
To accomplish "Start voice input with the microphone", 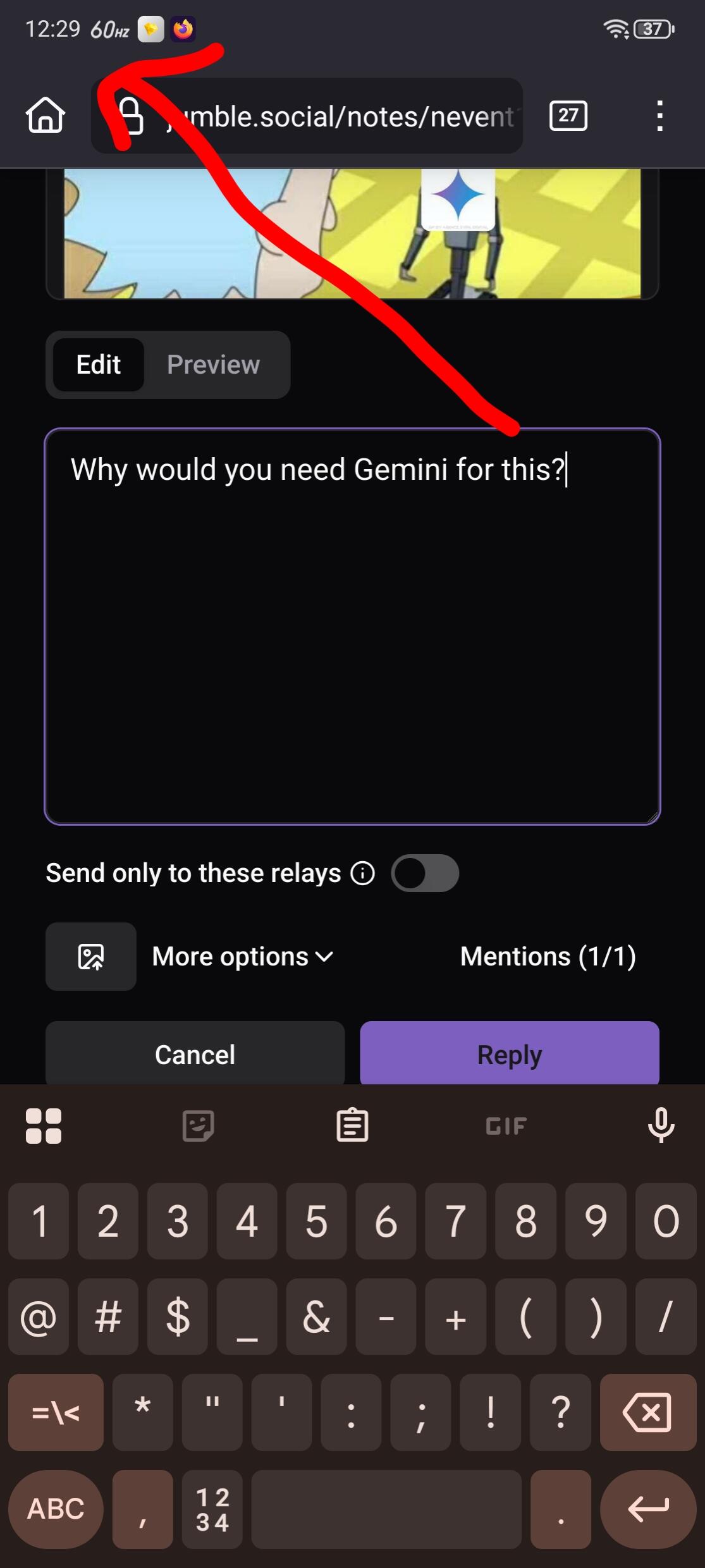I will pyautogui.click(x=661, y=1125).
